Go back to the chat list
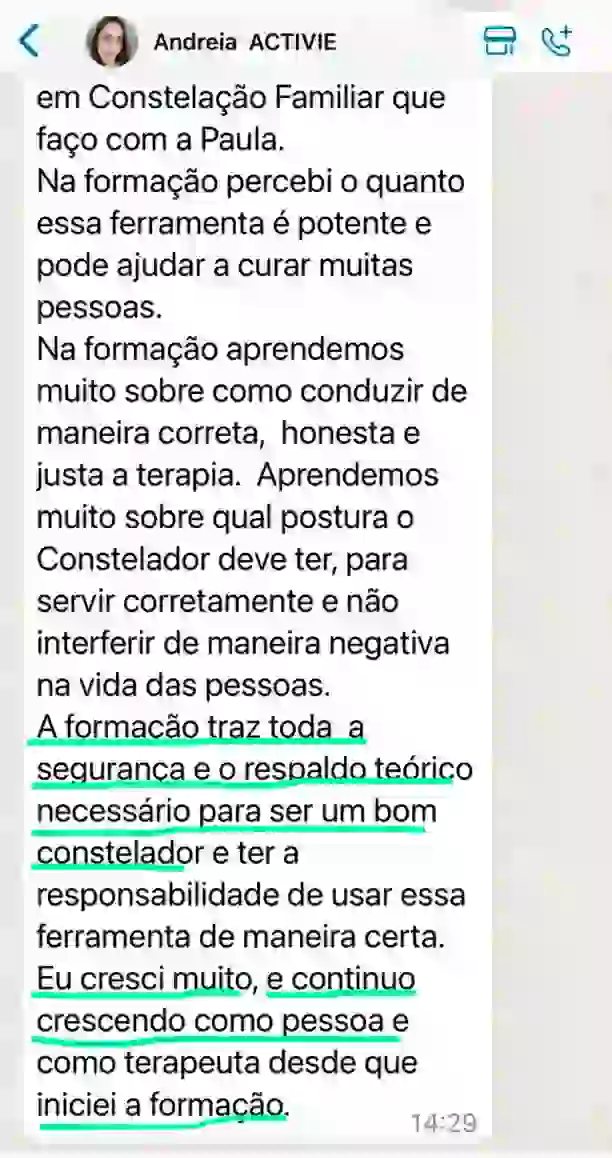 coord(30,41)
